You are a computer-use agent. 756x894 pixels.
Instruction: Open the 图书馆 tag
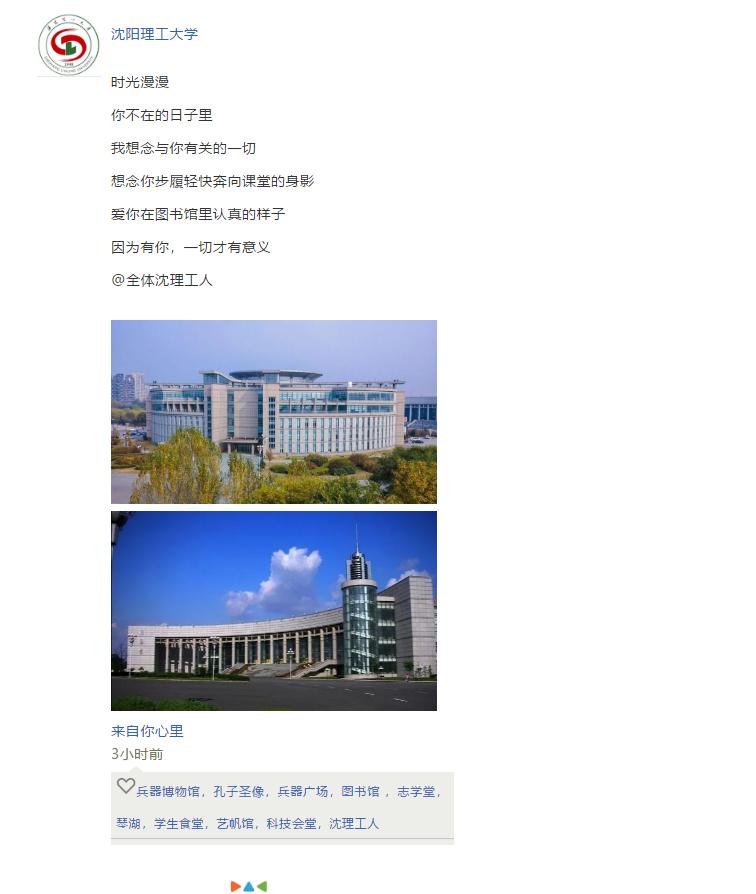361,791
